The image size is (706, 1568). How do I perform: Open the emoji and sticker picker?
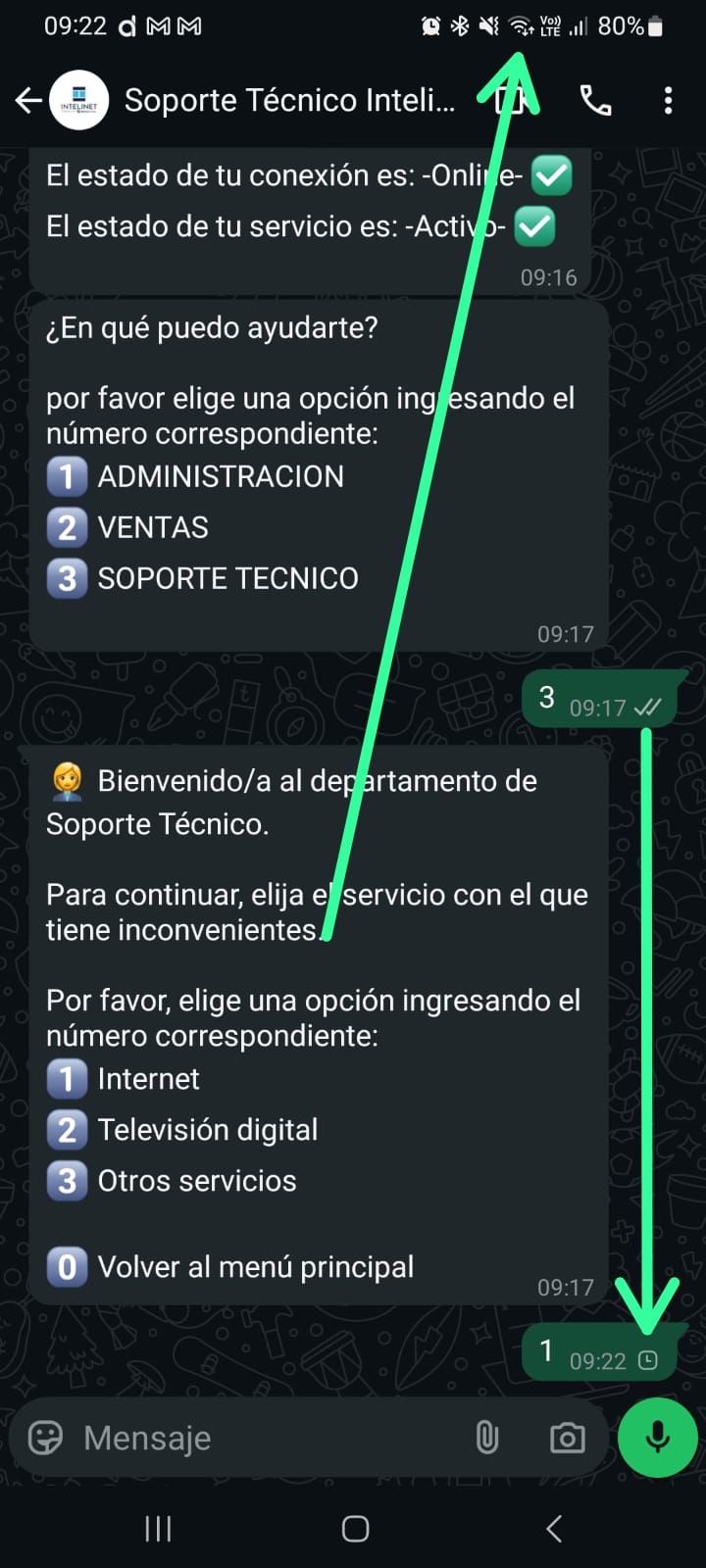[x=45, y=1438]
